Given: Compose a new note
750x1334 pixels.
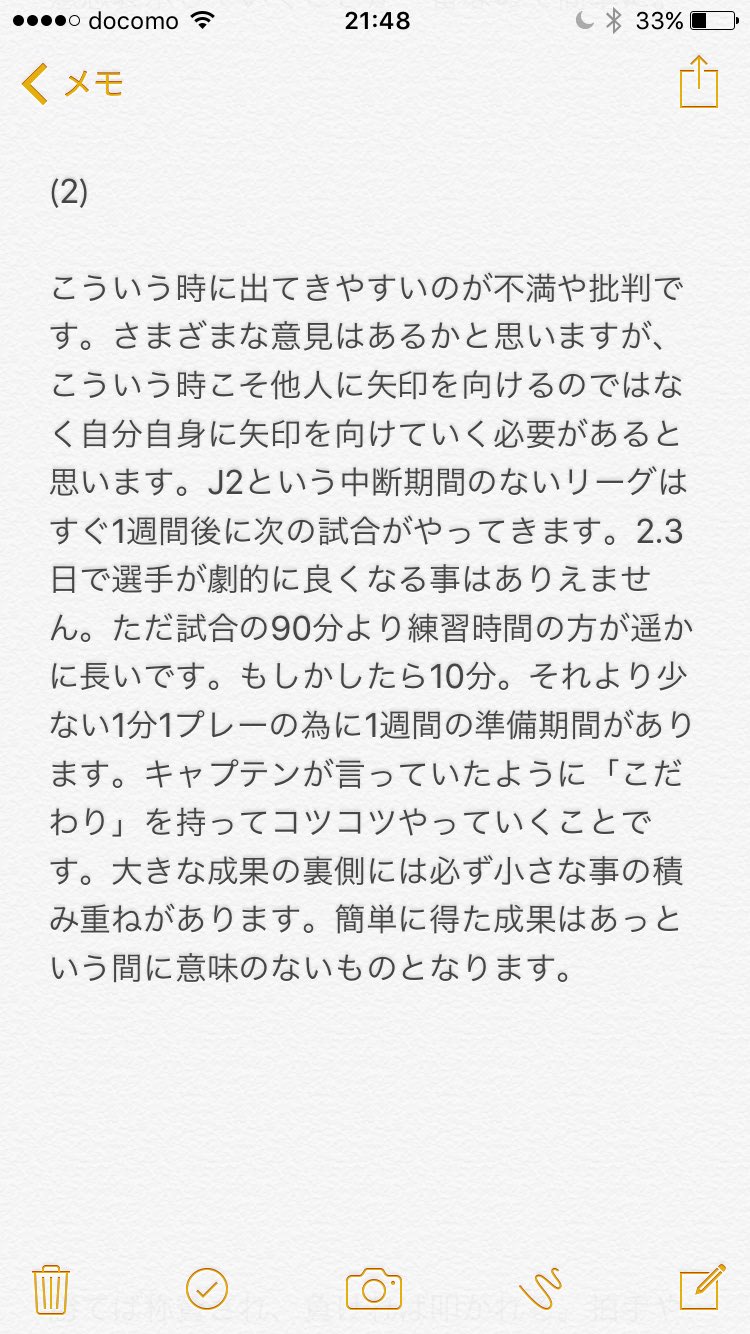Looking at the screenshot, I should pyautogui.click(x=701, y=1288).
